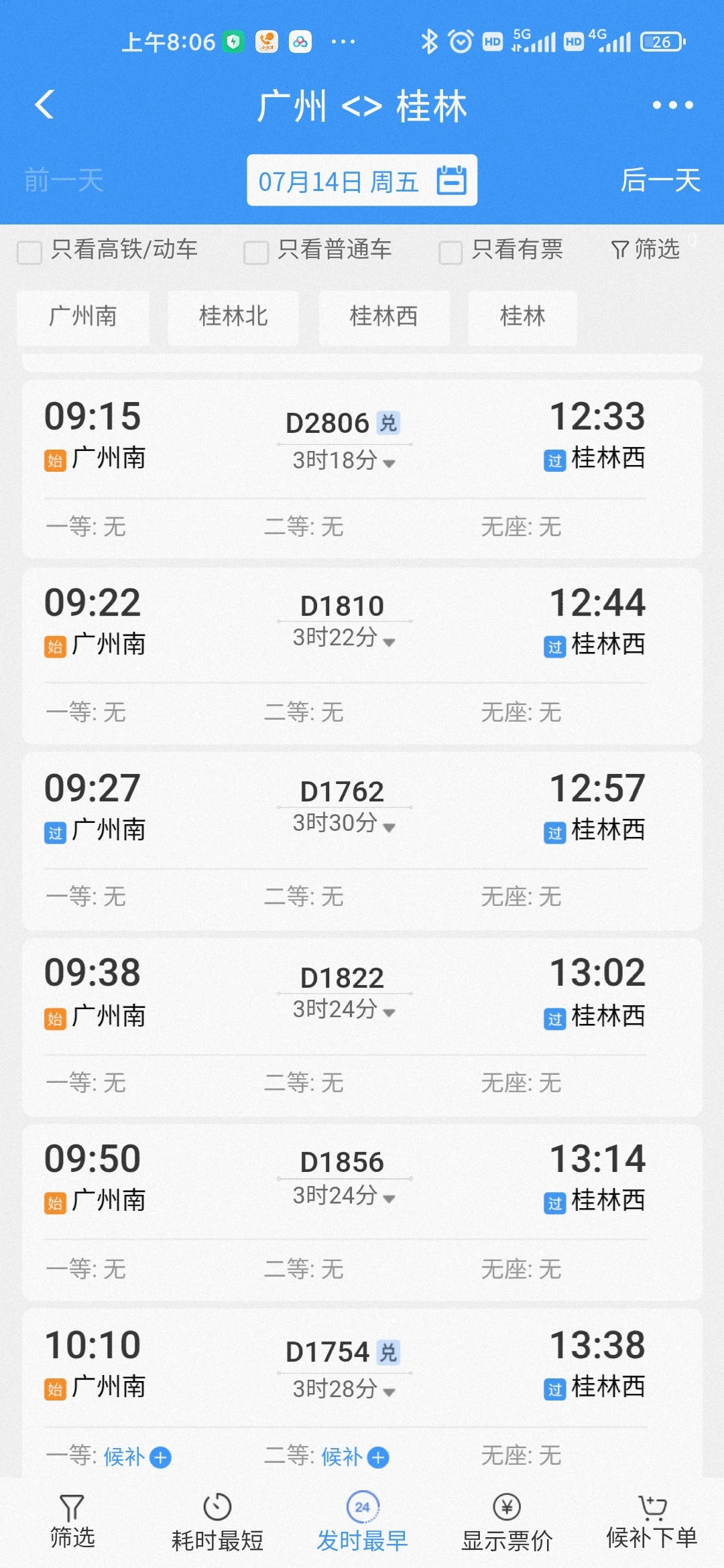Sort by 耗时最短 in bottom bar
724x1568 pixels.
[217, 1522]
